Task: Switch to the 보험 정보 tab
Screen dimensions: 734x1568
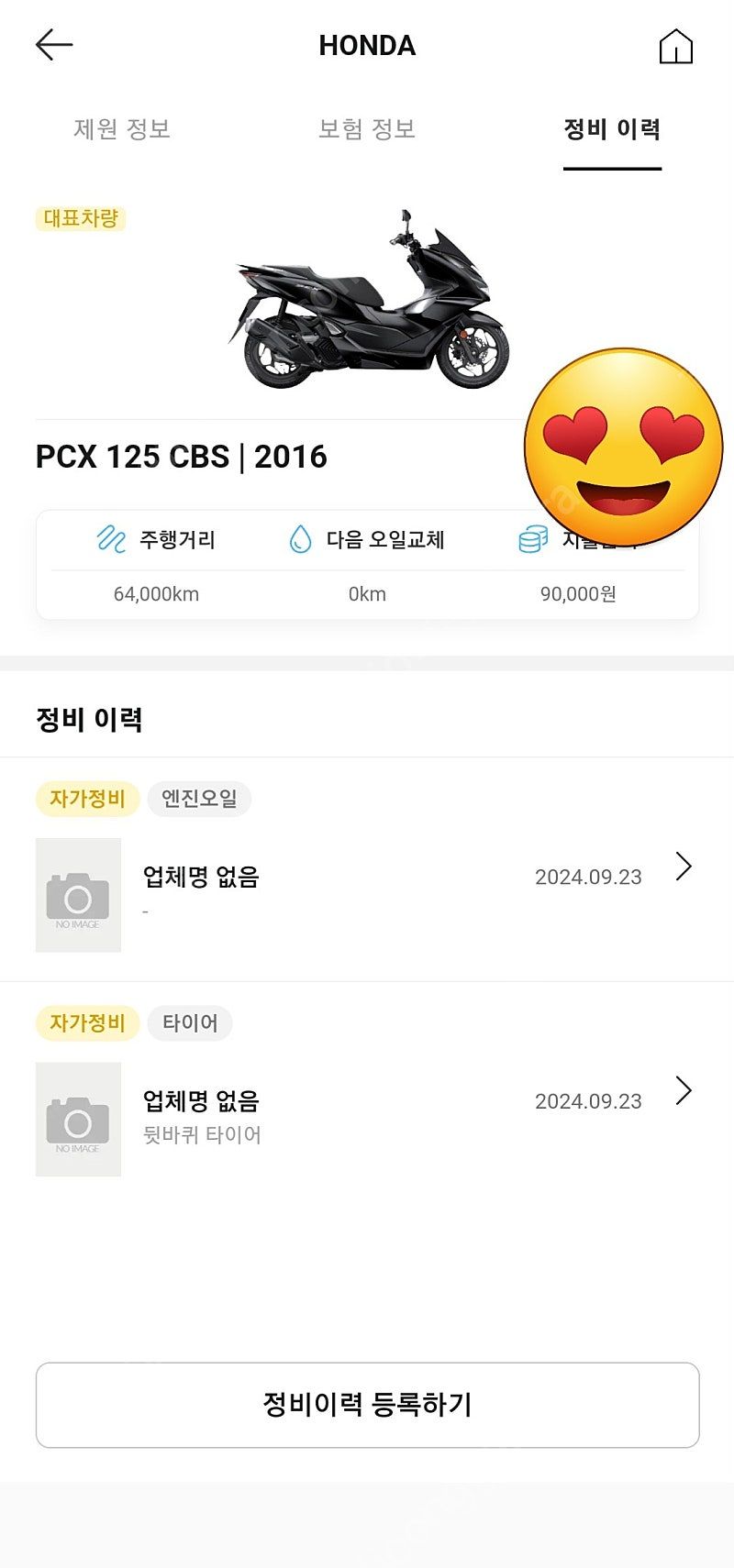Action: point(366,129)
